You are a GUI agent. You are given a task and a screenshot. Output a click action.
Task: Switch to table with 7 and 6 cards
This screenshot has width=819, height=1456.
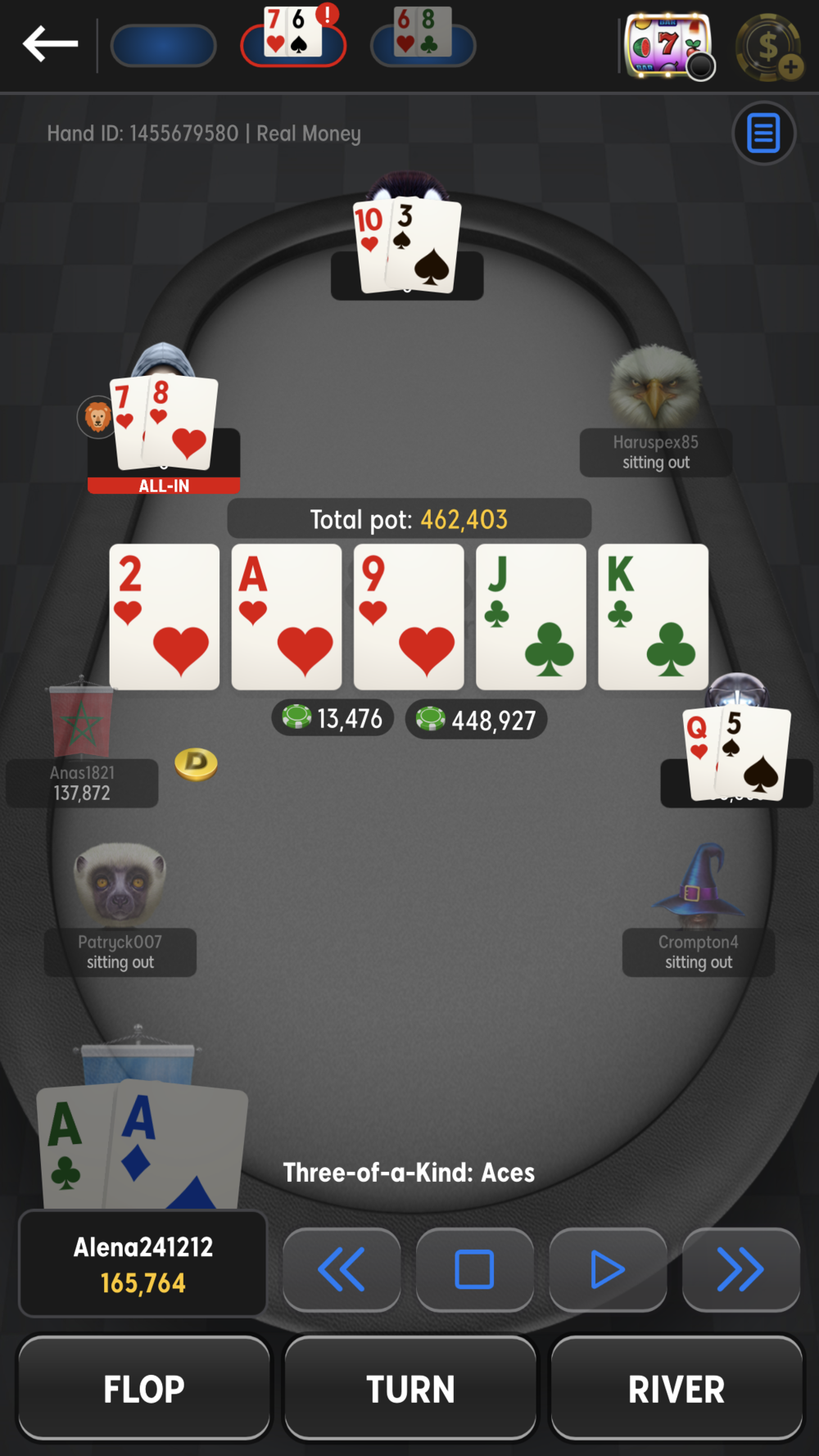293,39
